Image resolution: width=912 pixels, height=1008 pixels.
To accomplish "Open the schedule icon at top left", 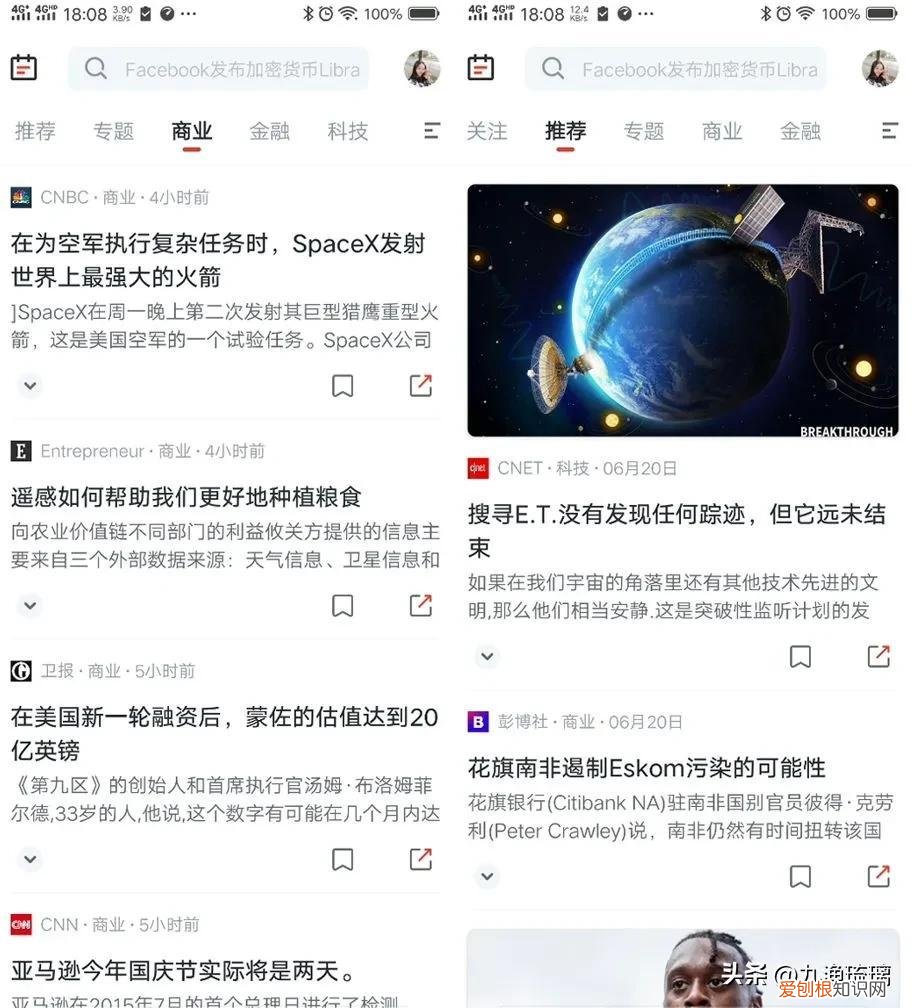I will pyautogui.click(x=24, y=66).
